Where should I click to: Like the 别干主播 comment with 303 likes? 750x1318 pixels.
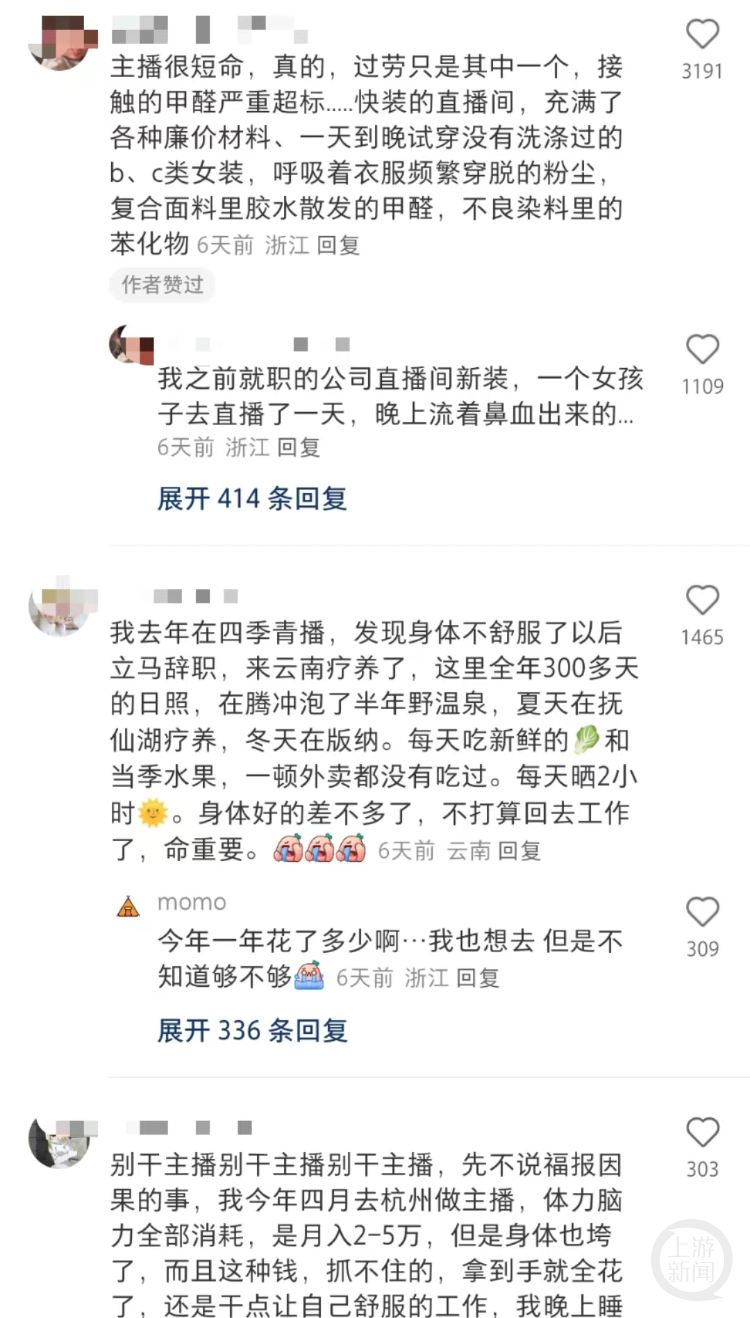point(702,1133)
